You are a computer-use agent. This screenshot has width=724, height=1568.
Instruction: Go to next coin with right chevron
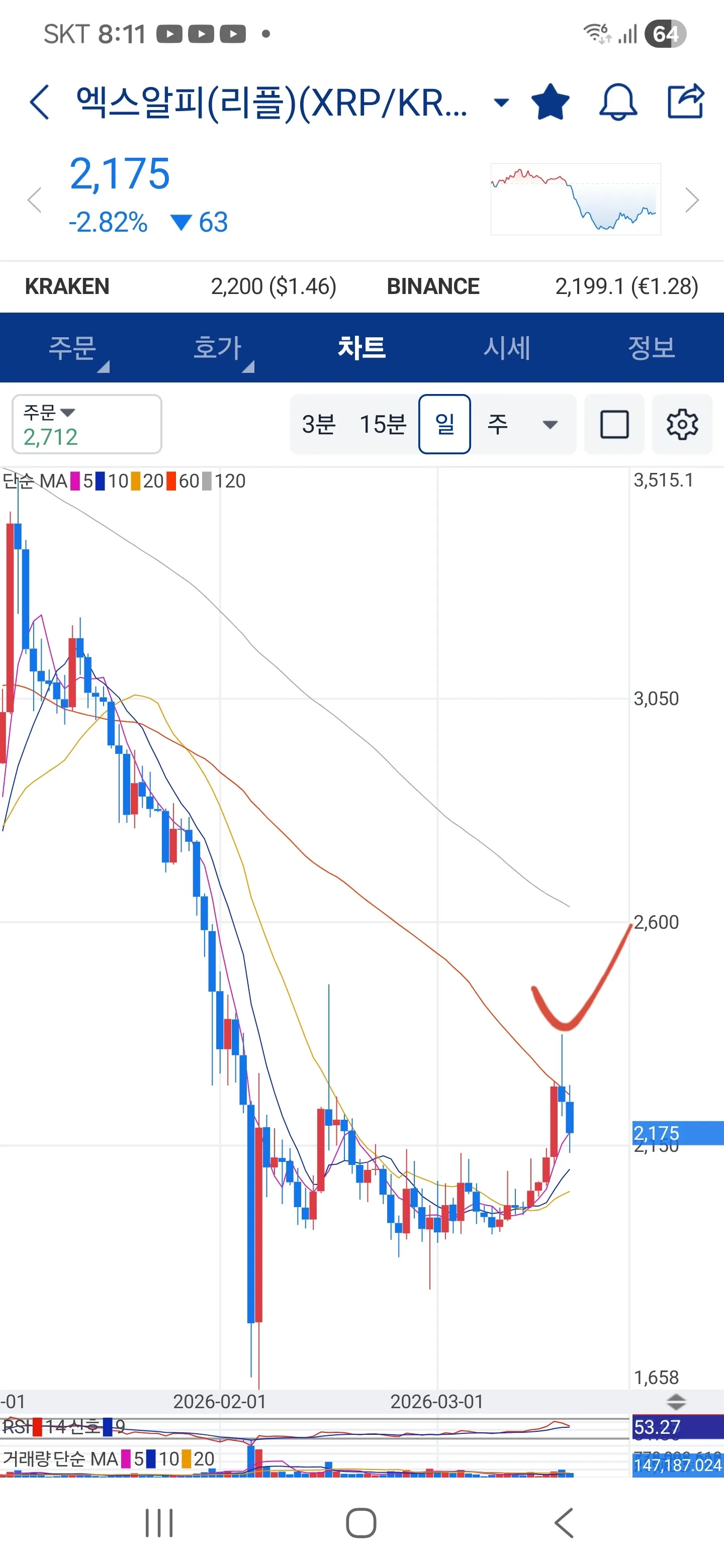click(x=692, y=200)
